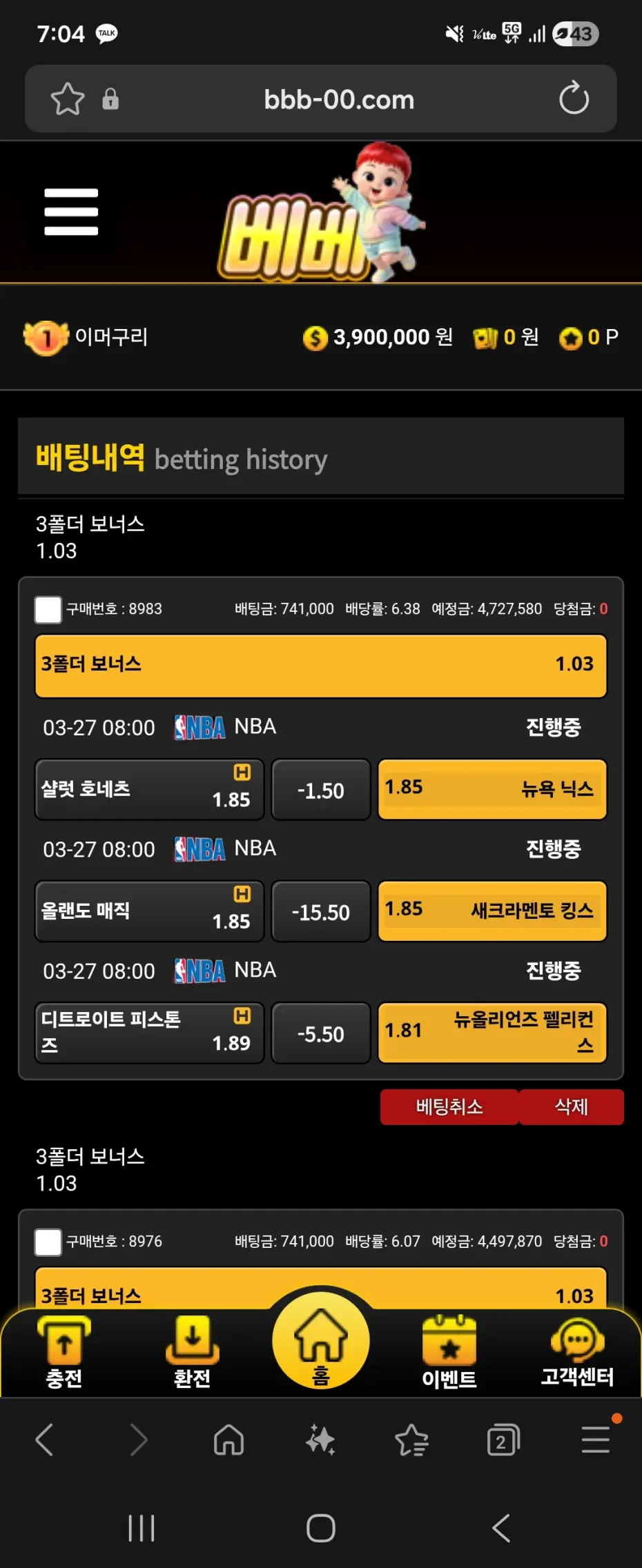Select the checkbox for 구매번호 8983
The height and width of the screenshot is (1568, 642).
click(48, 609)
